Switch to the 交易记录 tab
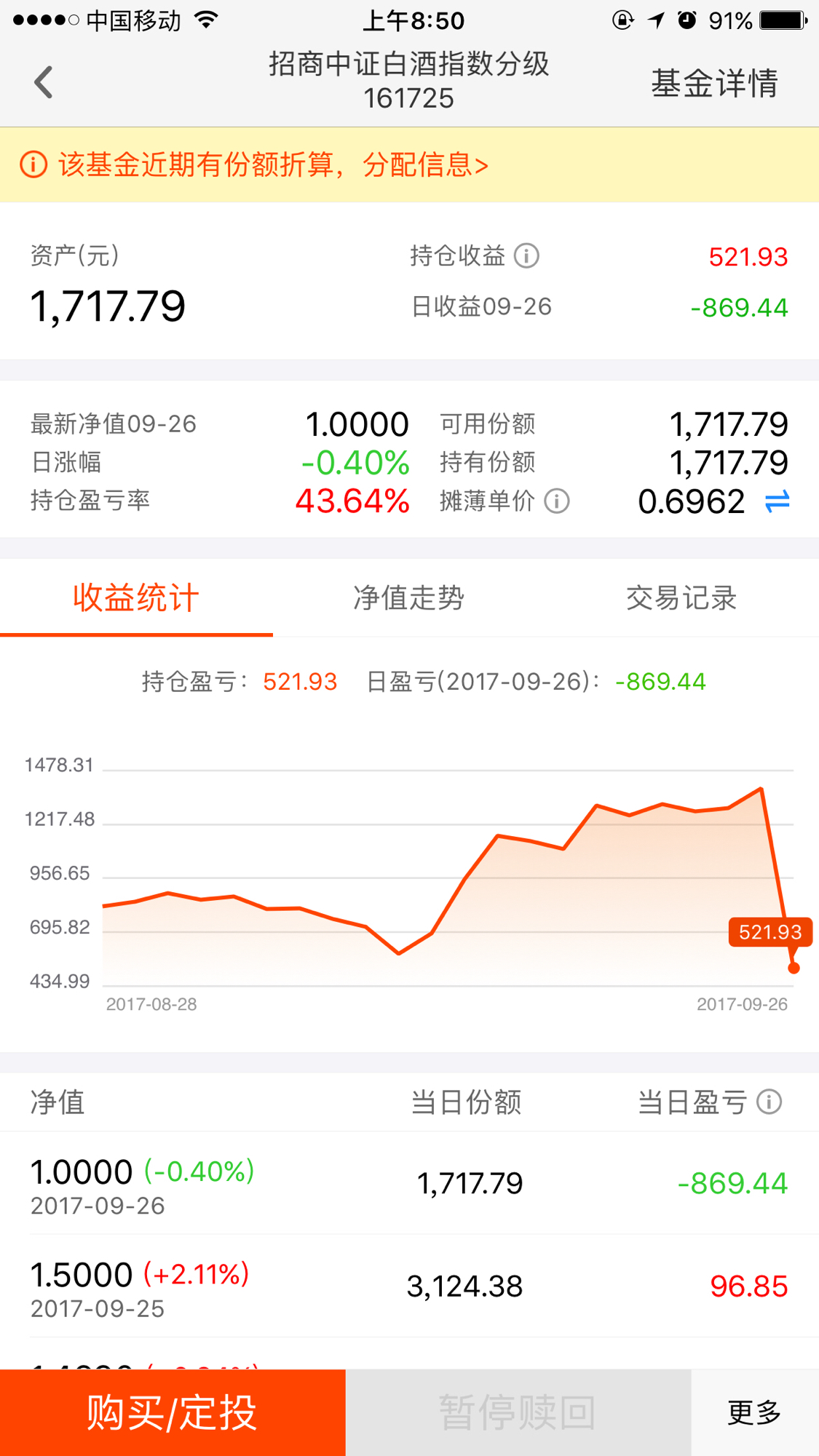Viewport: 819px width, 1456px height. click(681, 598)
